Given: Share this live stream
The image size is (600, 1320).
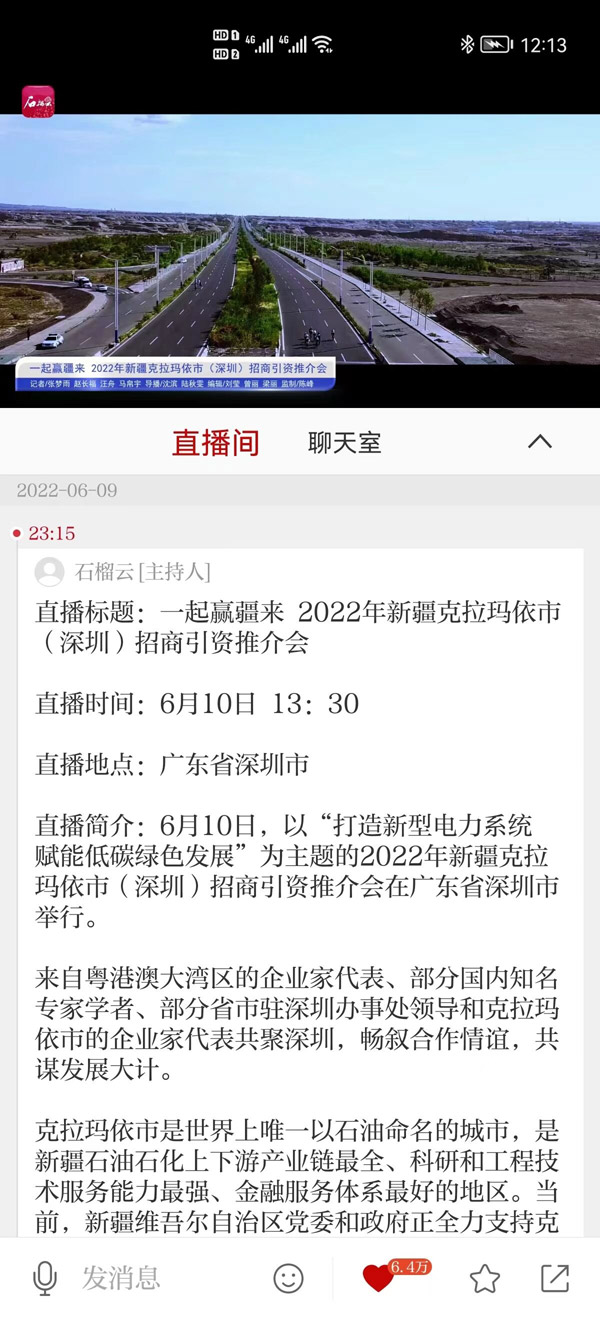Looking at the screenshot, I should [x=554, y=1278].
